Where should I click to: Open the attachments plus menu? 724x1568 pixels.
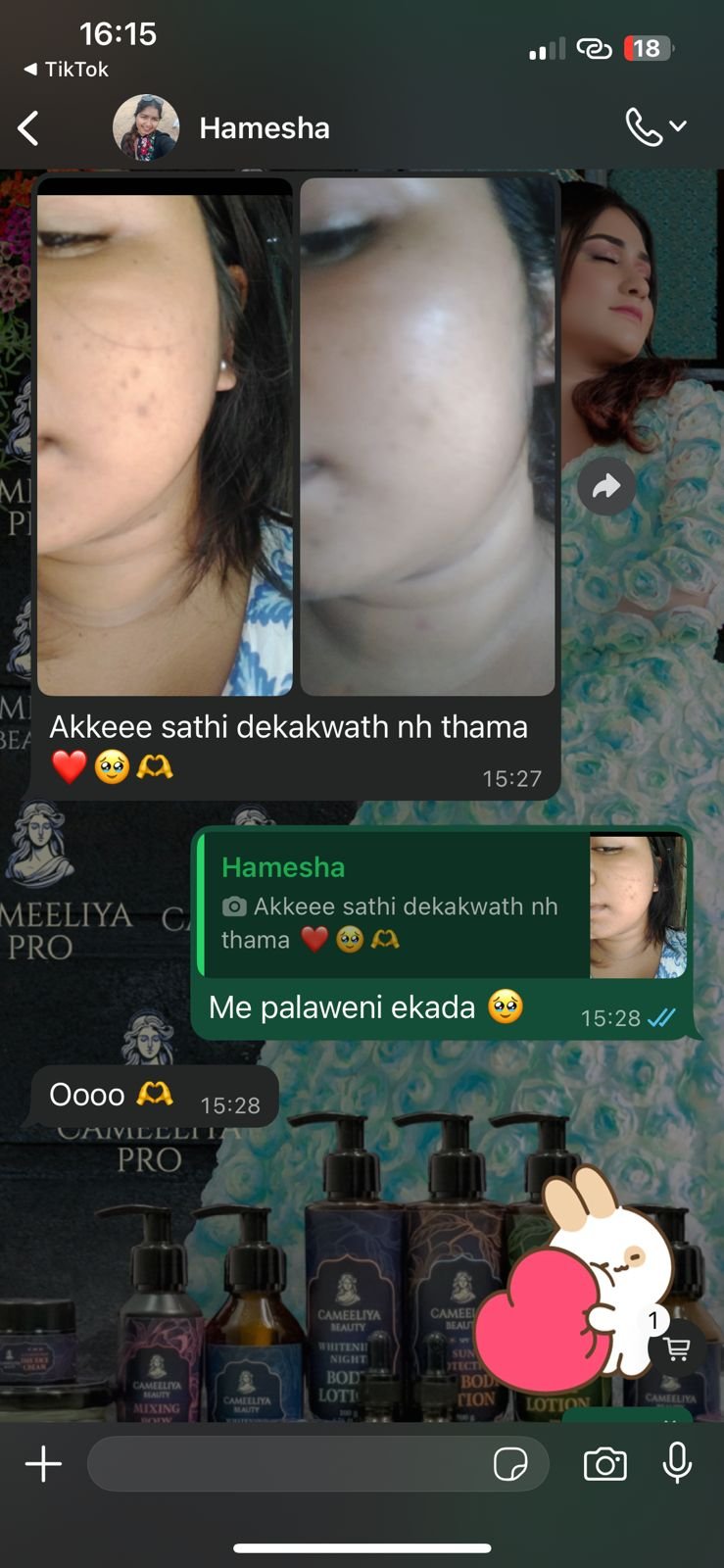click(x=43, y=1464)
